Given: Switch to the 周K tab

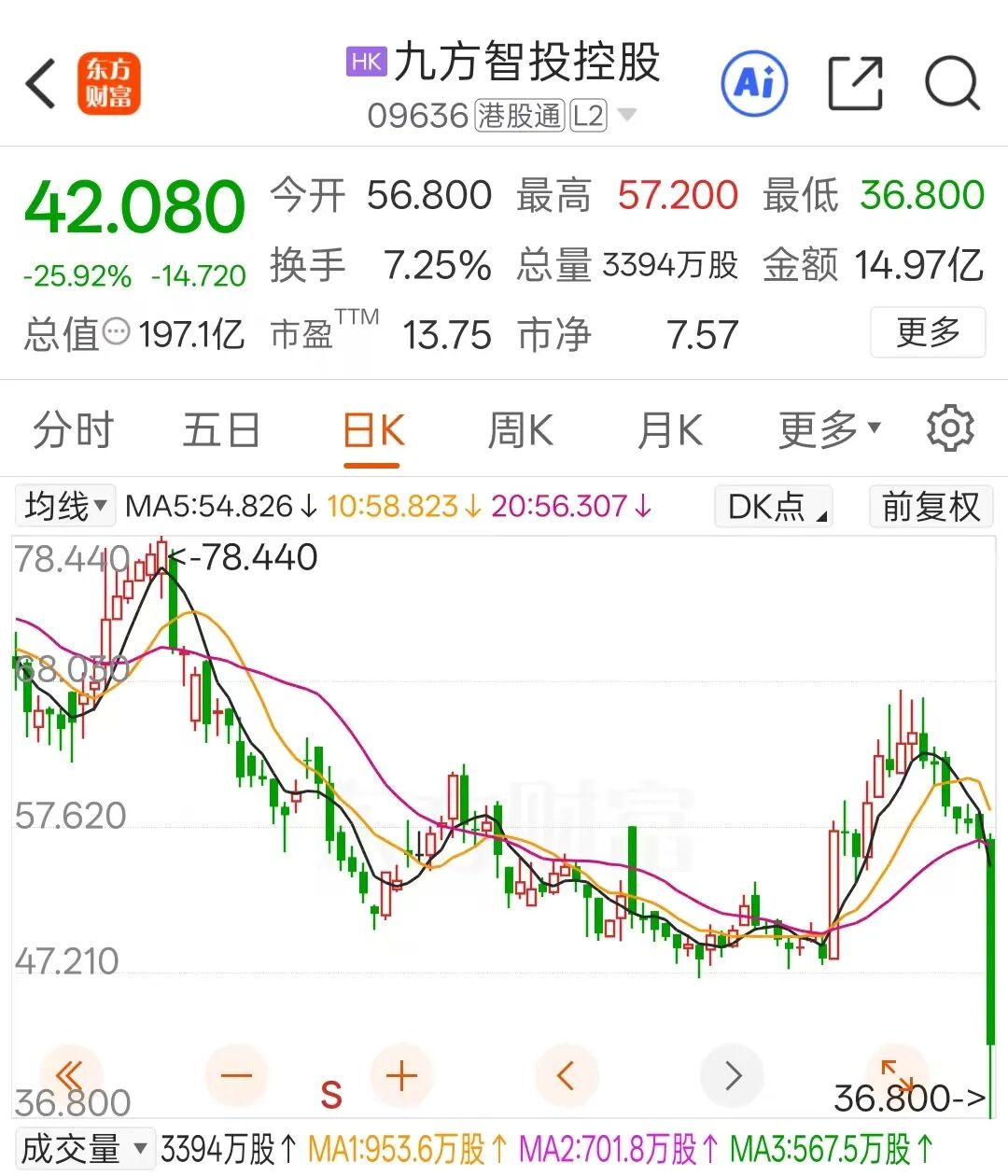Looking at the screenshot, I should pyautogui.click(x=519, y=428).
